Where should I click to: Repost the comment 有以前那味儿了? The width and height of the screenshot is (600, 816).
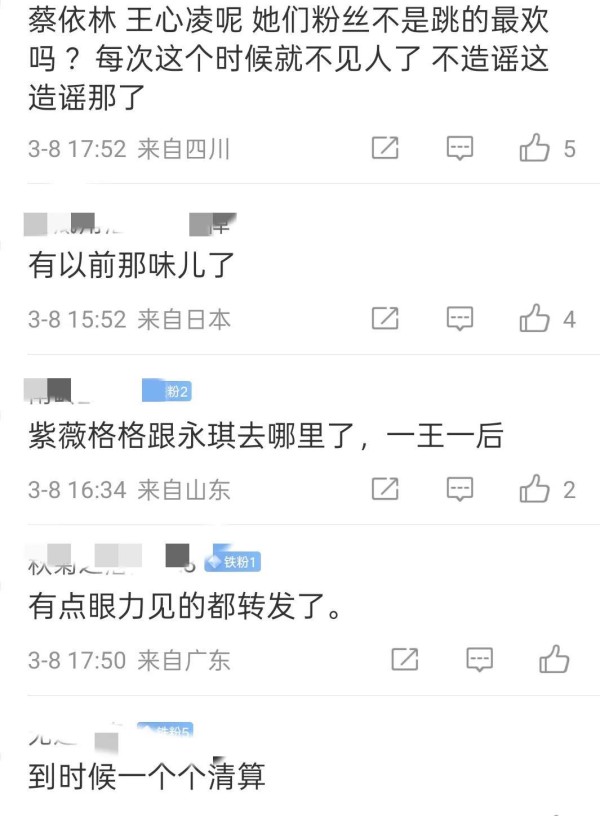point(385,319)
